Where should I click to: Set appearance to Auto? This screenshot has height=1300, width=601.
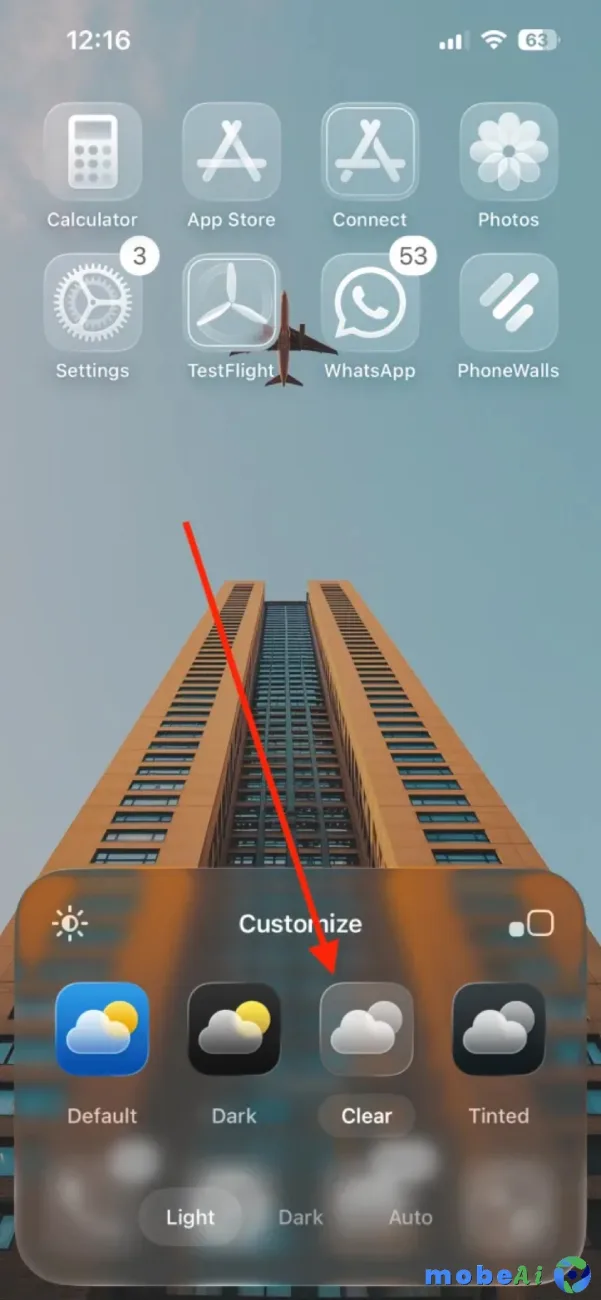pos(410,1217)
